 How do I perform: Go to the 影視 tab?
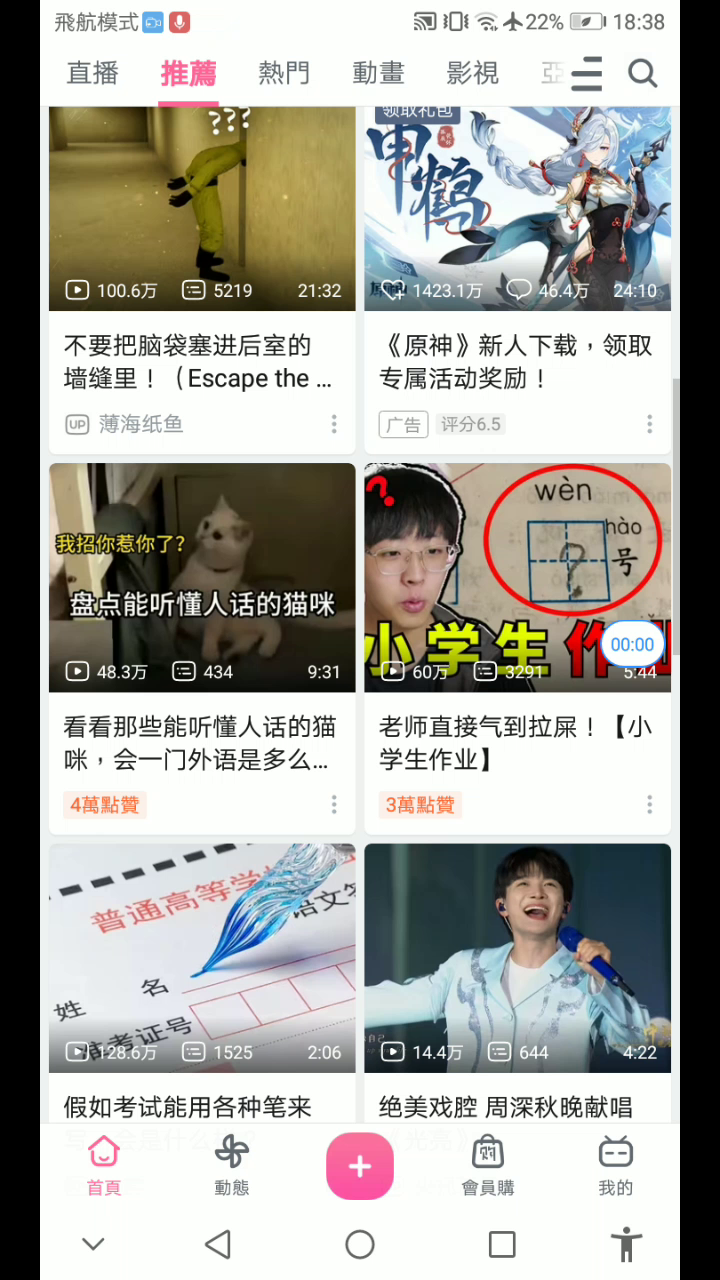click(x=472, y=73)
